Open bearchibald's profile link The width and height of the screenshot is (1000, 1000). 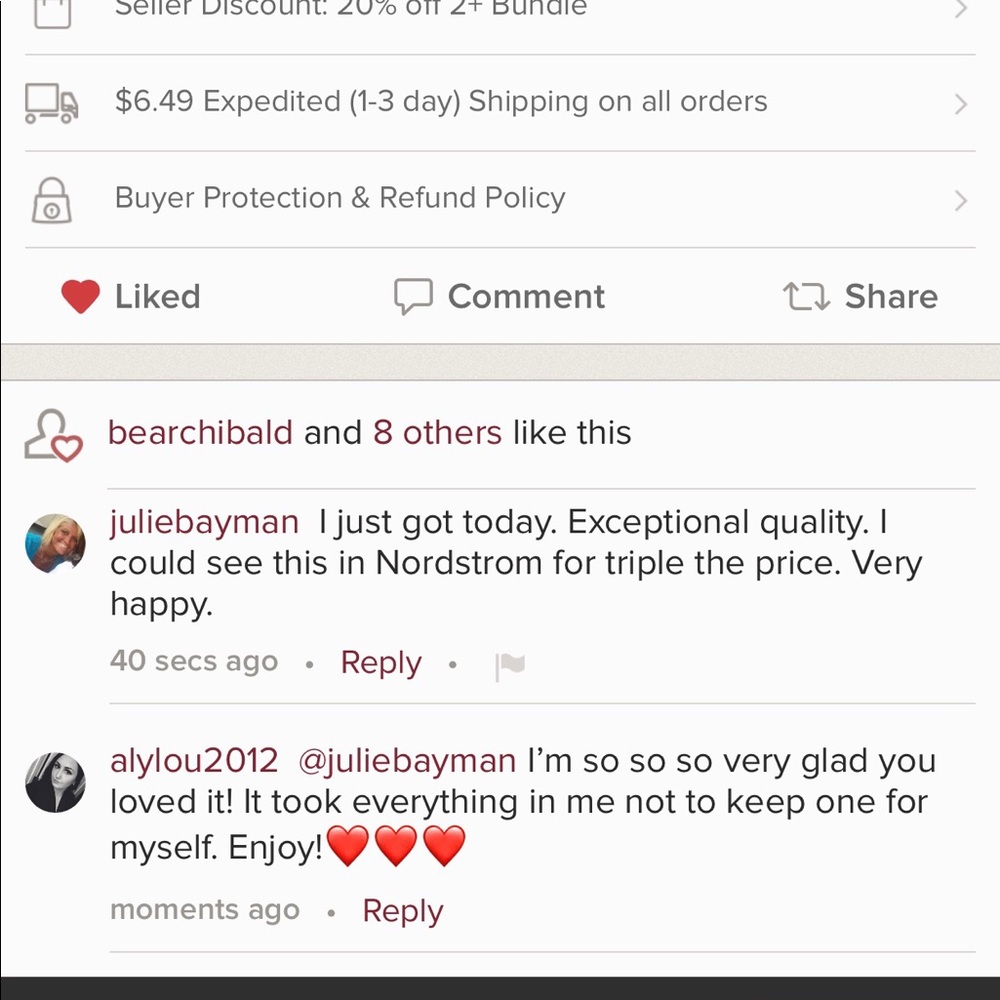(200, 433)
